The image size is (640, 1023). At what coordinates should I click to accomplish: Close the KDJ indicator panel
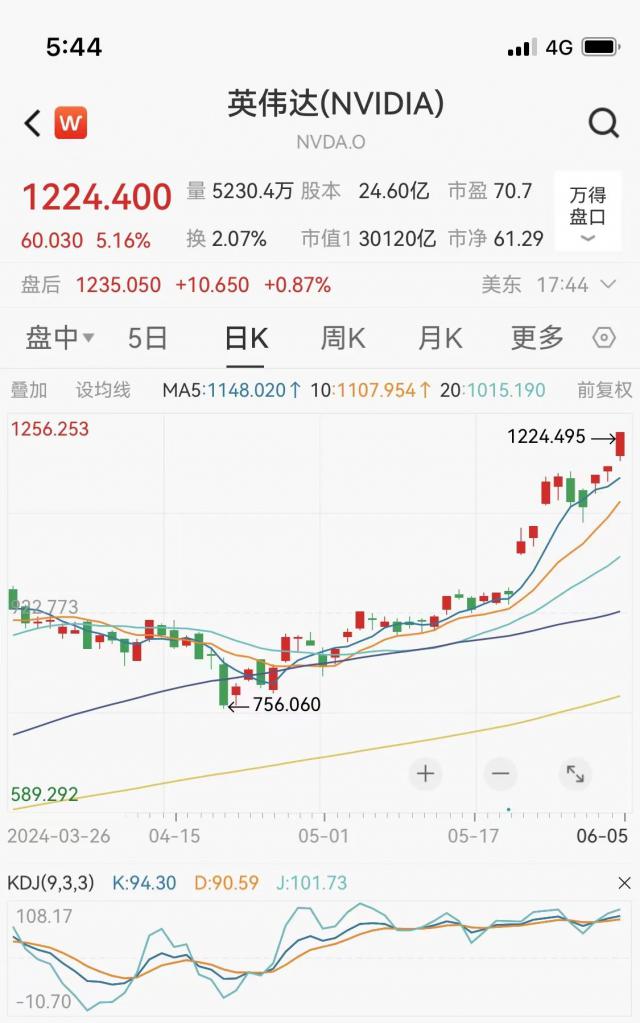point(625,883)
